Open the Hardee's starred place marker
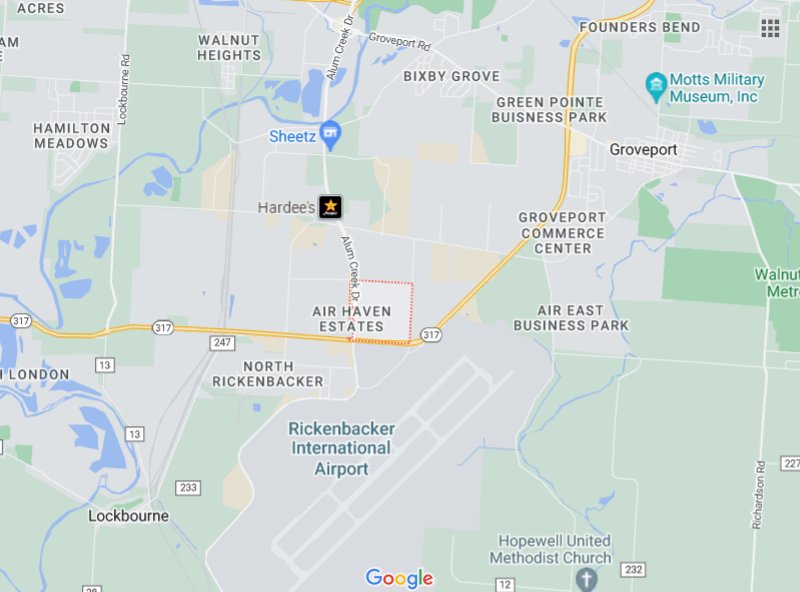 click(x=330, y=207)
